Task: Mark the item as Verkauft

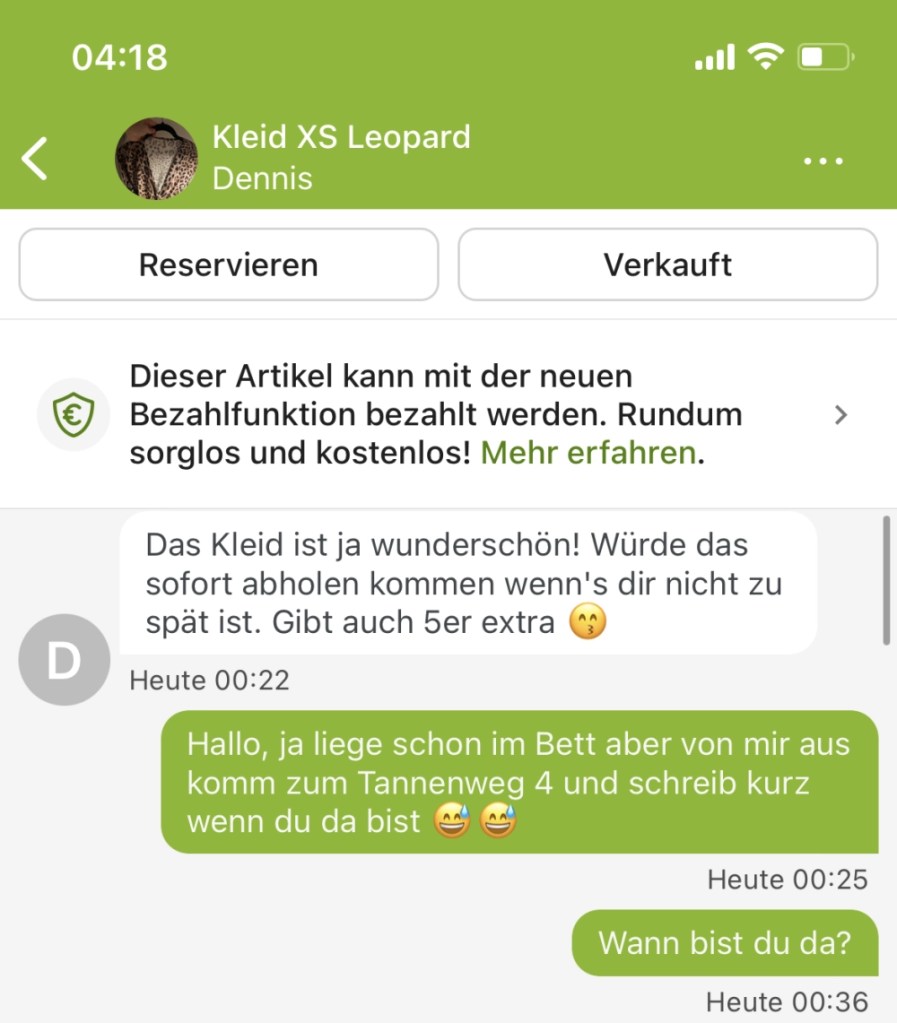Action: (x=667, y=265)
